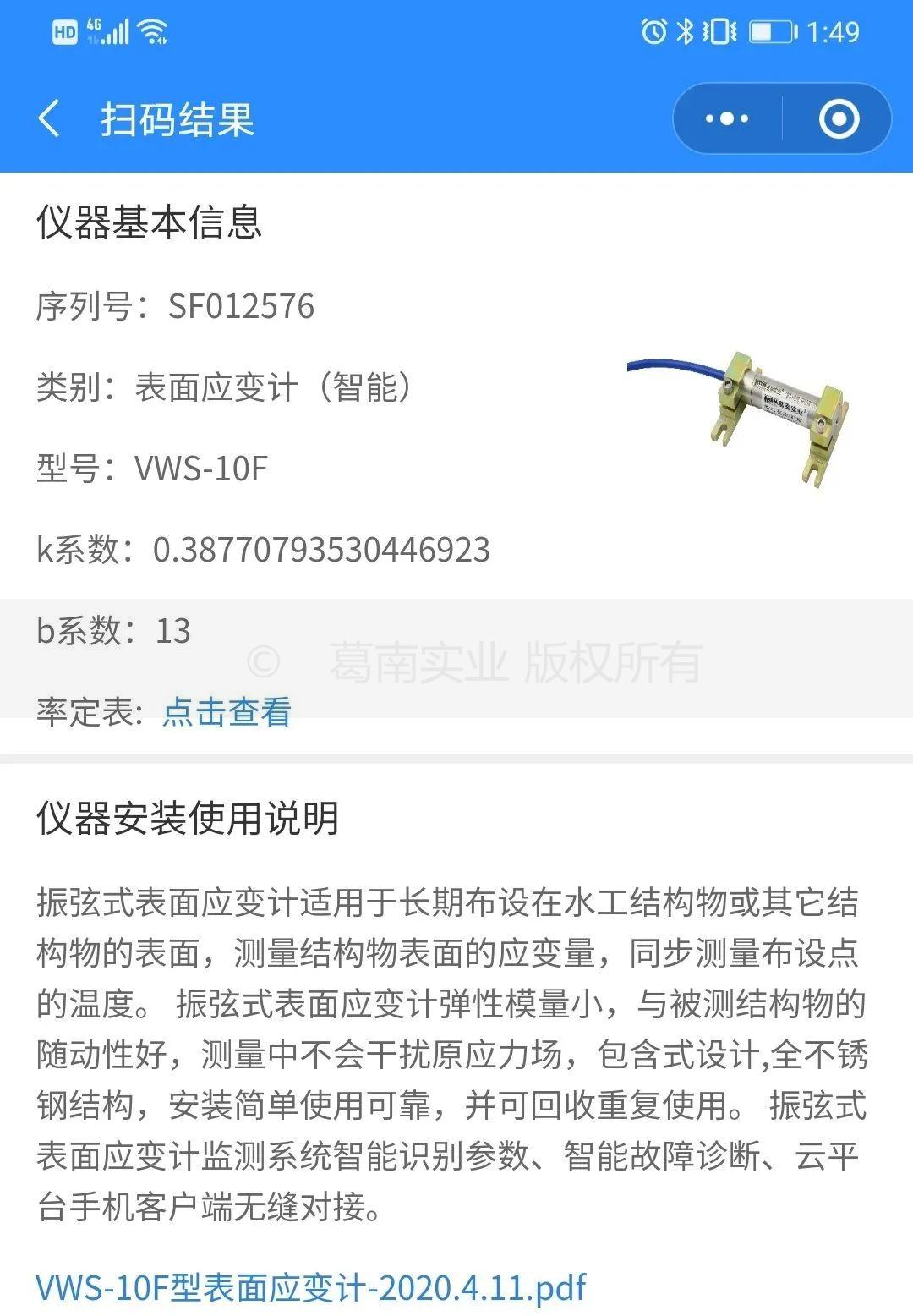
Task: Go back from the 扫码结果 page
Action: click(50, 118)
